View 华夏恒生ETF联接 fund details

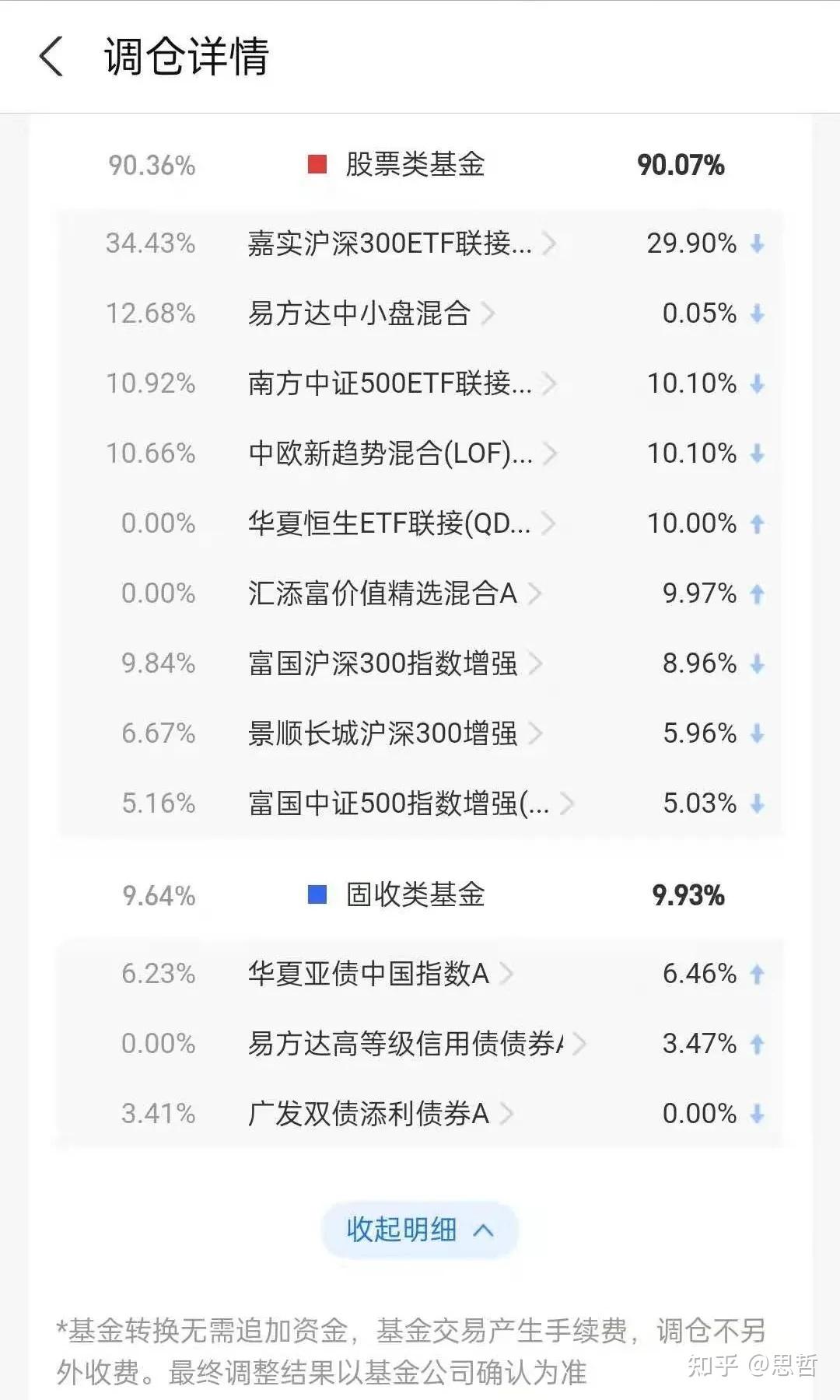(401, 523)
